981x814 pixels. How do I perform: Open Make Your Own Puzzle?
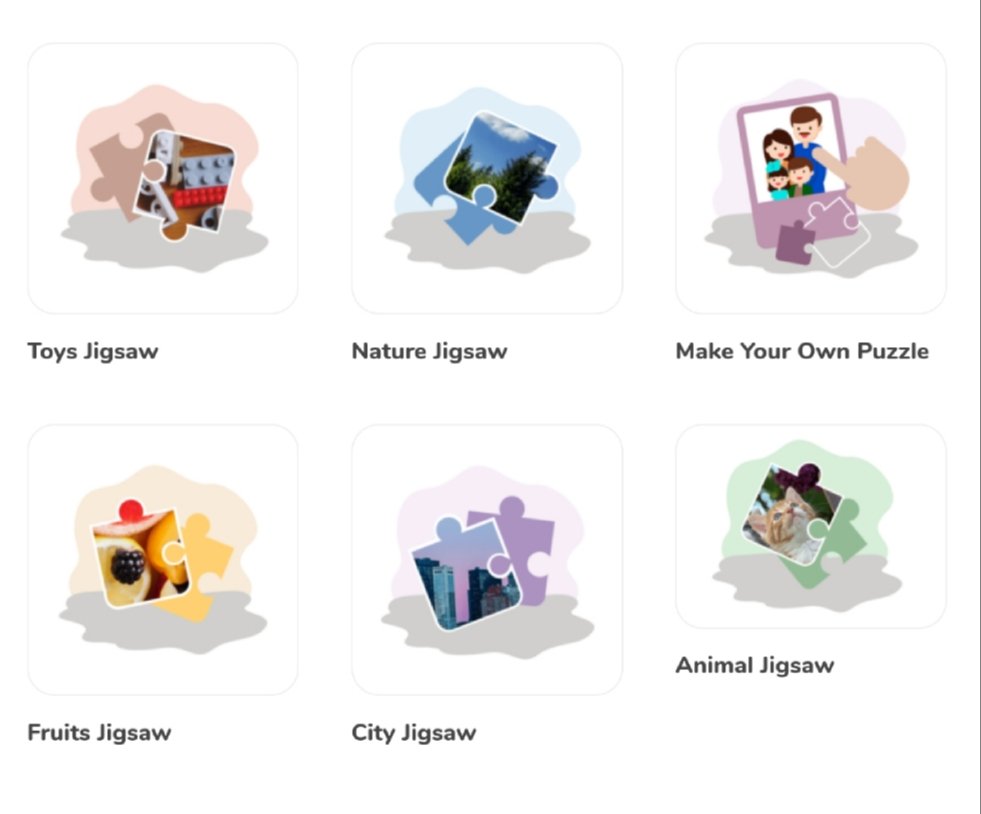point(810,178)
